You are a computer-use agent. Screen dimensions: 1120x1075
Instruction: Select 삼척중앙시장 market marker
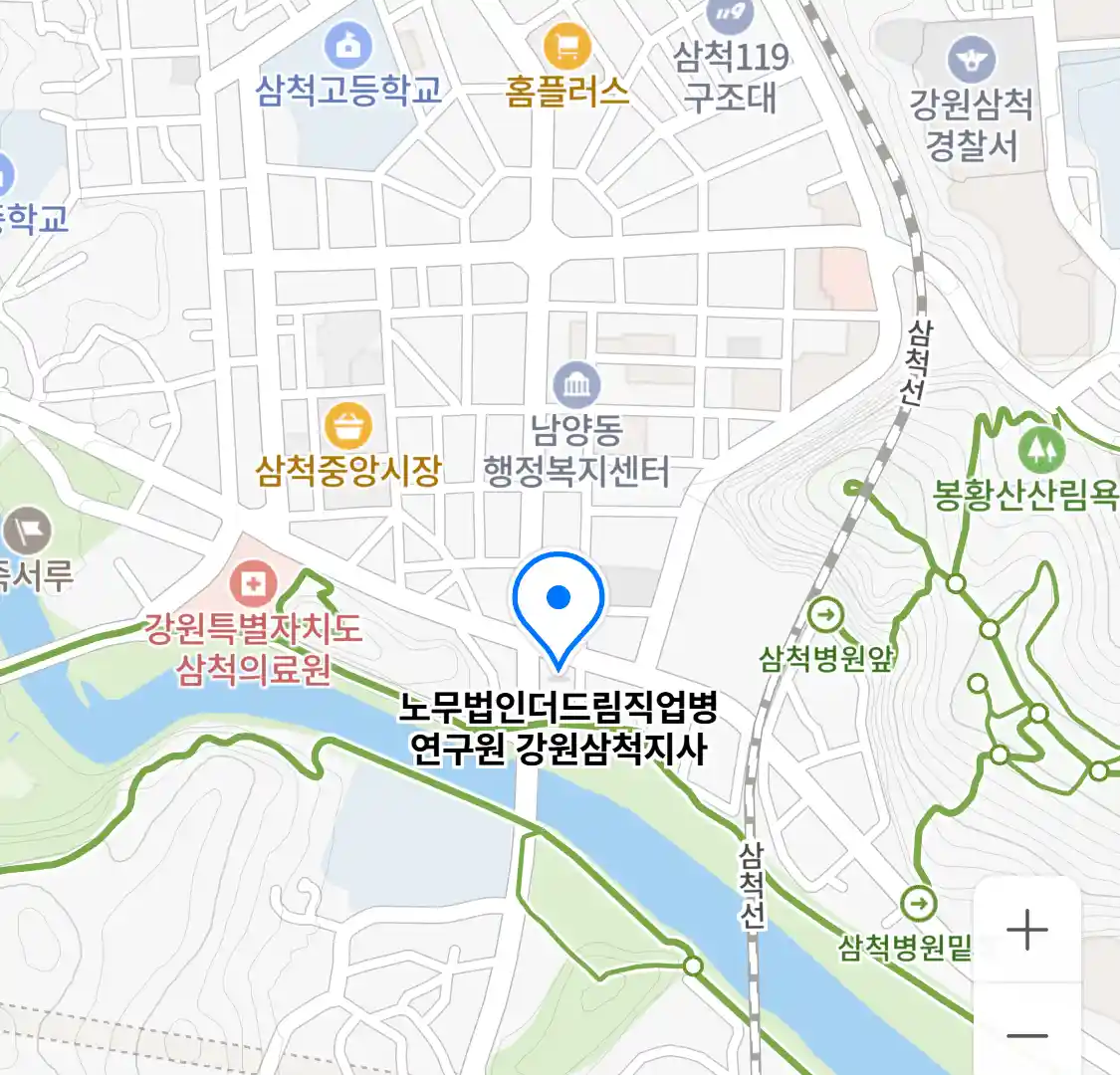click(x=348, y=427)
